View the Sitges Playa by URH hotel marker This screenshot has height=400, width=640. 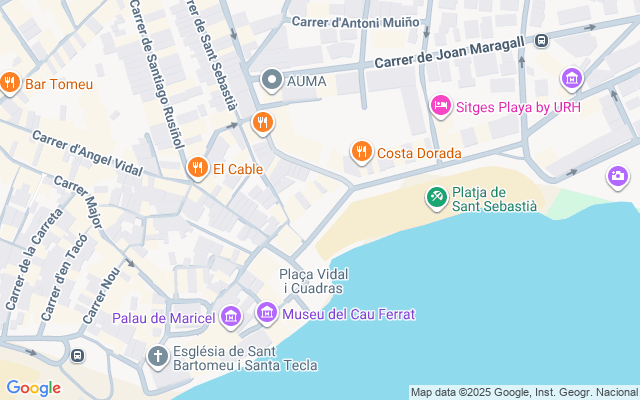tap(441, 107)
